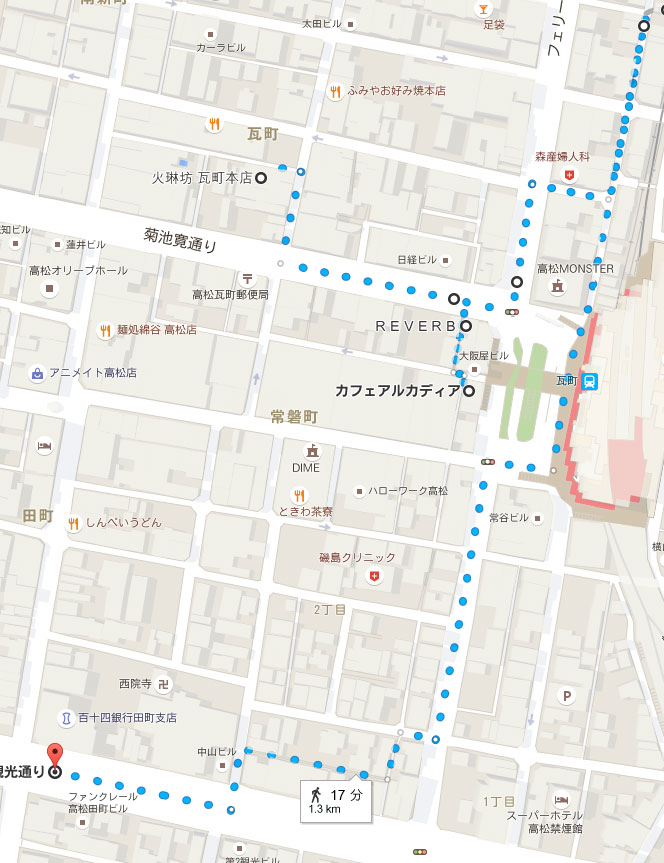Tap the ときわ茶寮 restaurant marker
The image size is (664, 863).
[x=298, y=494]
